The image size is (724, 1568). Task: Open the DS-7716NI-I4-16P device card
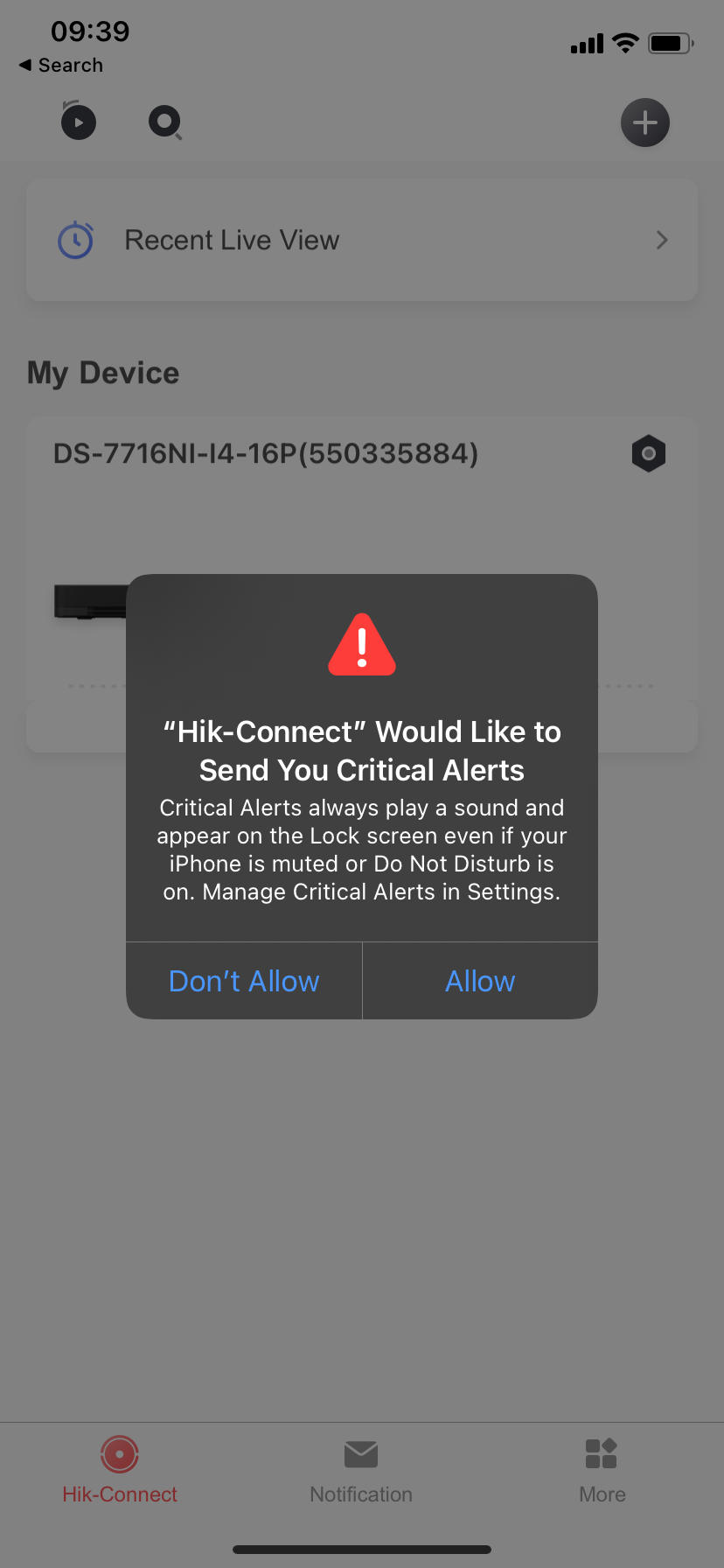pos(266,454)
